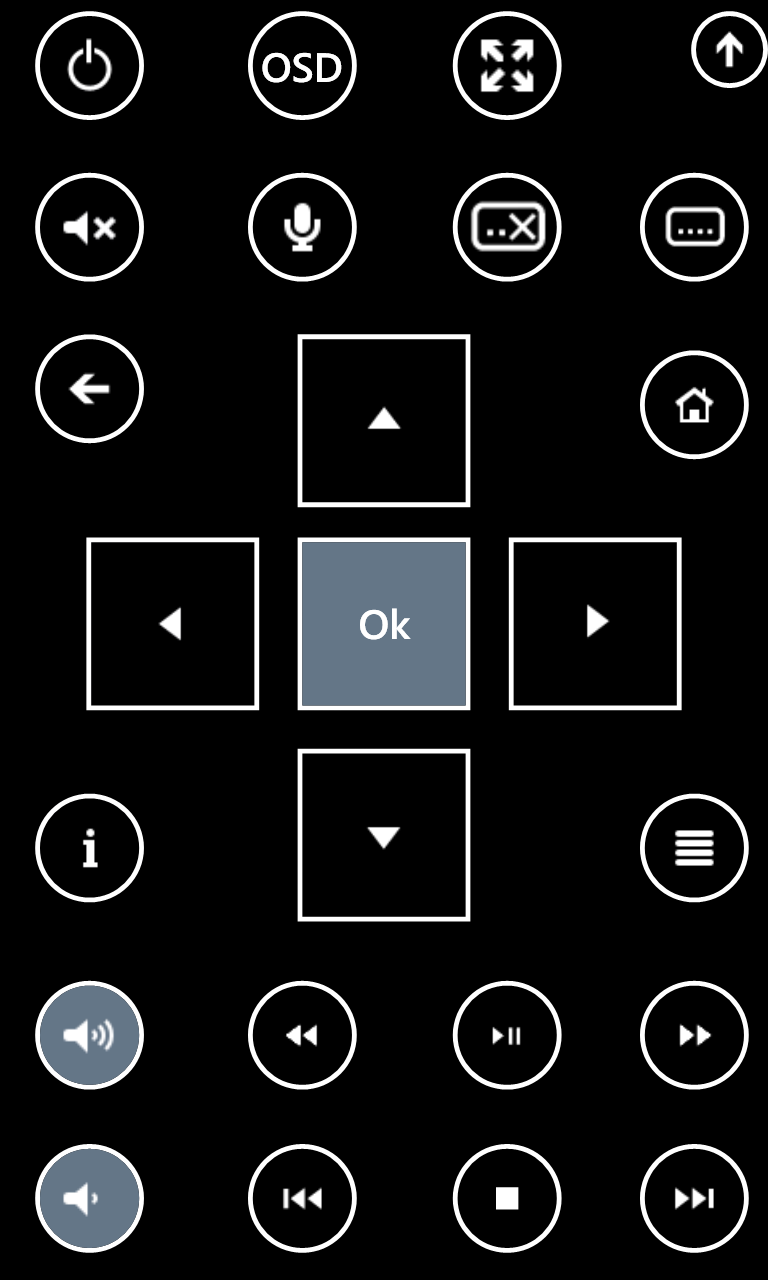Toggle fullscreen mode
The image size is (768, 1280).
point(507,65)
